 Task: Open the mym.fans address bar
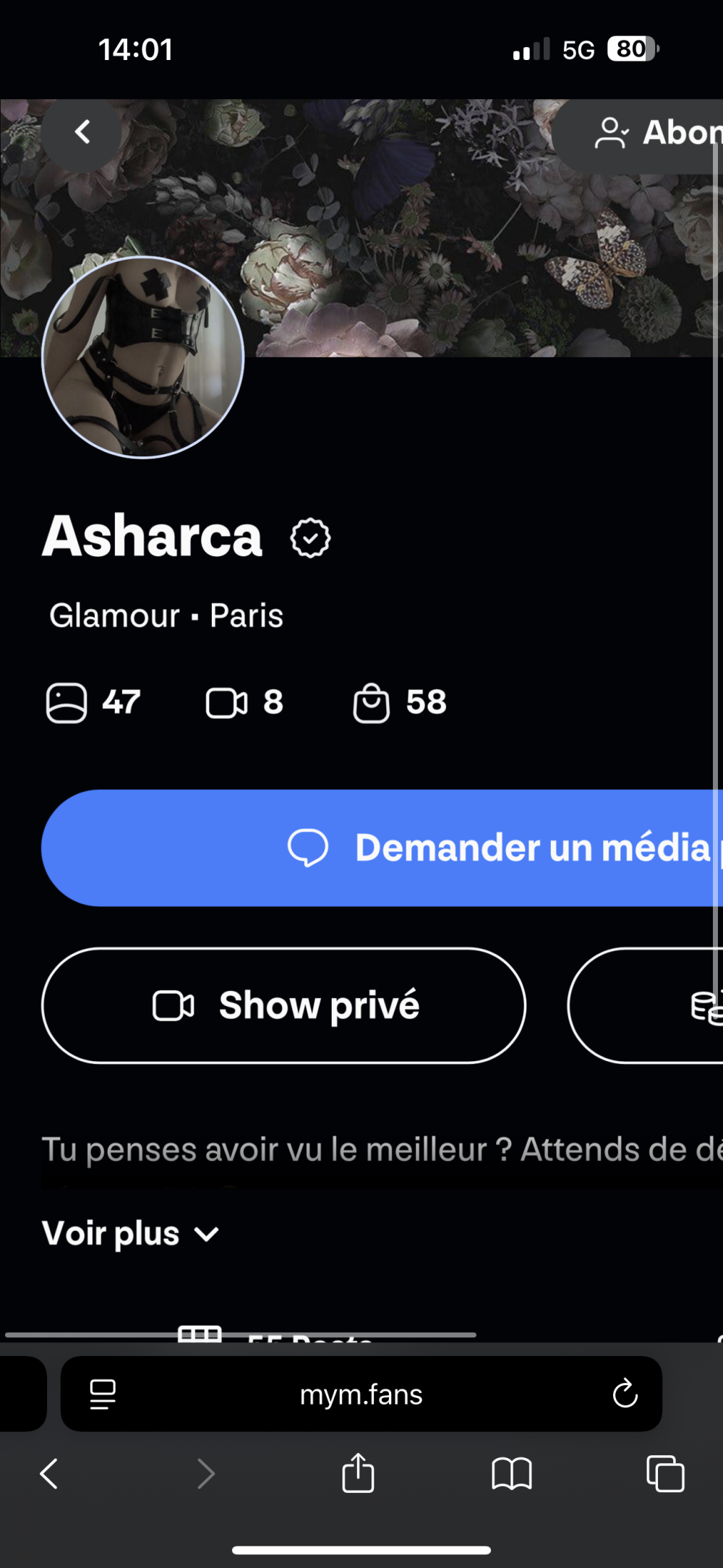(x=361, y=1394)
